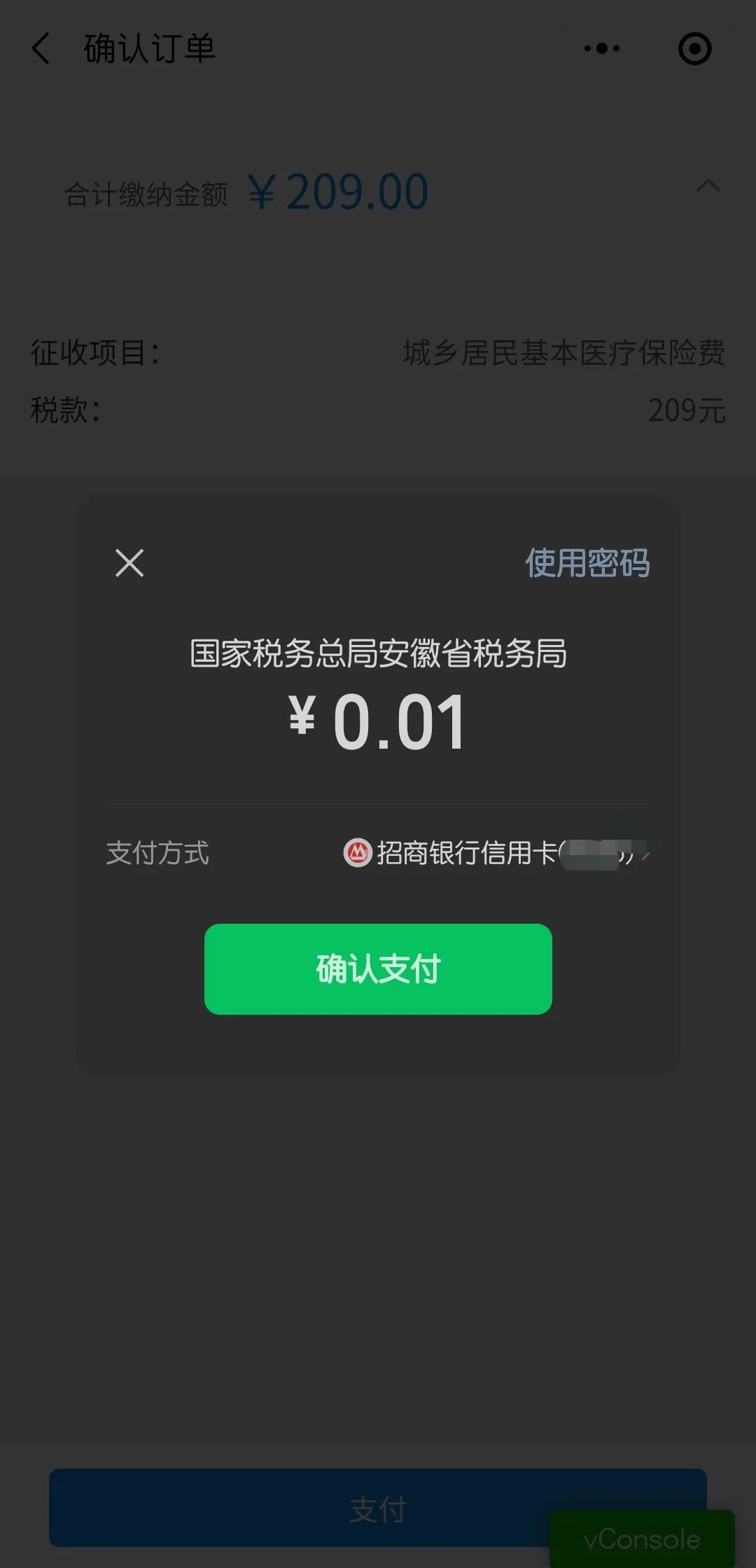Change the 支付方式 payment method row
The width and height of the screenshot is (756, 1568).
point(378,853)
